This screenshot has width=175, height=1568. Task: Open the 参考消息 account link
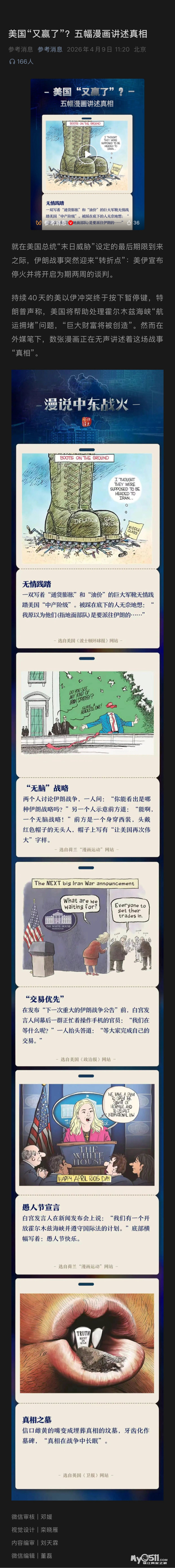tap(49, 49)
